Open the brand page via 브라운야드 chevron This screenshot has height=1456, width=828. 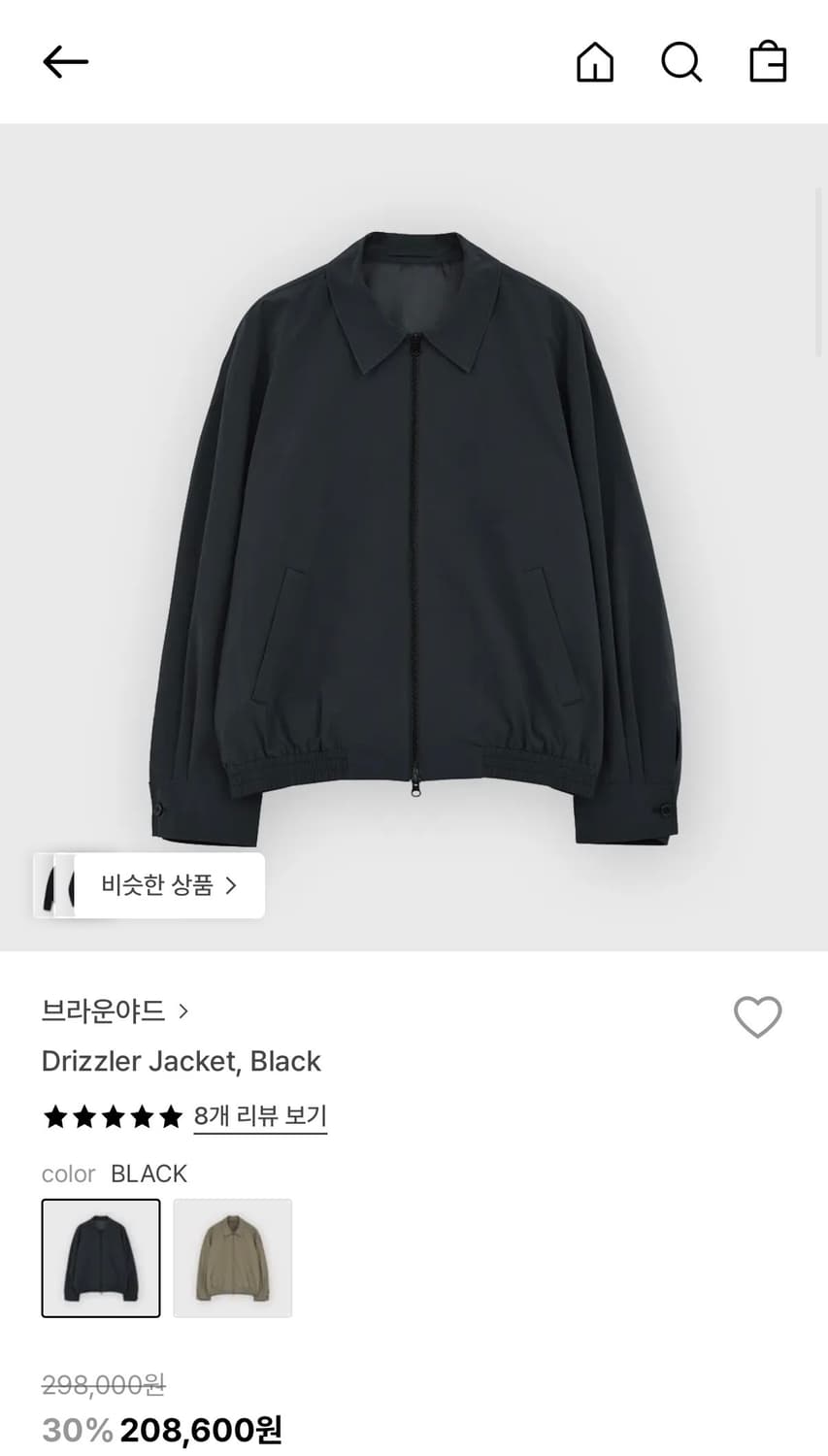pos(182,1010)
